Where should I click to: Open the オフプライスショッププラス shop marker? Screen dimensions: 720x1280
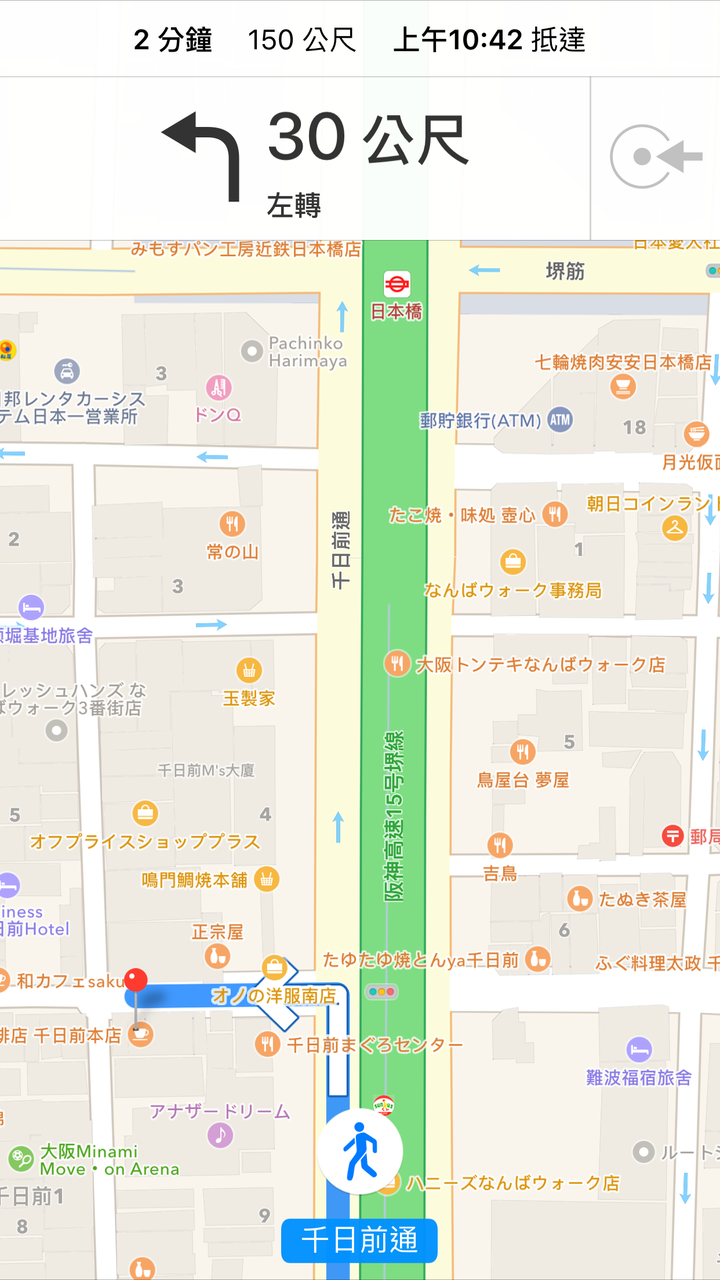point(146,813)
